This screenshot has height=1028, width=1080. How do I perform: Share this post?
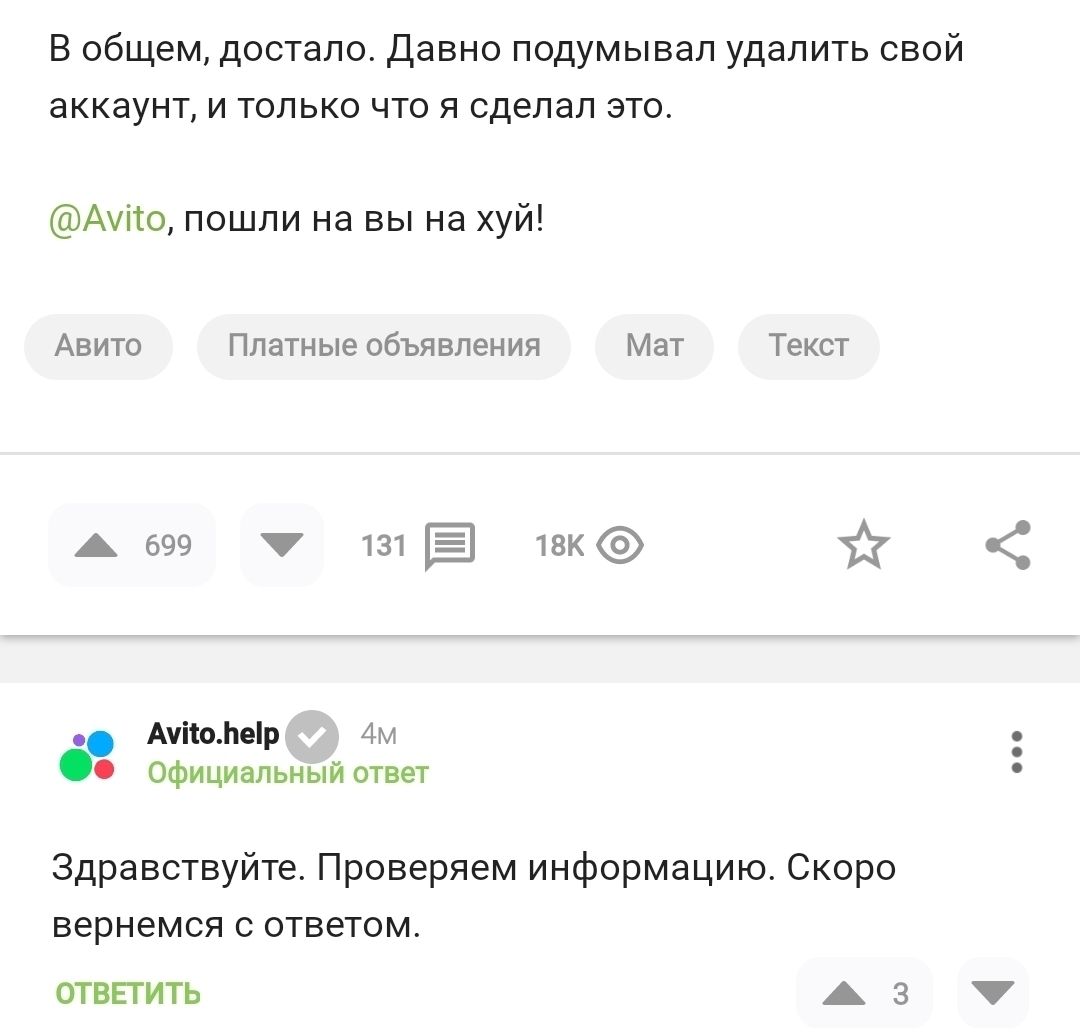[x=1007, y=546]
